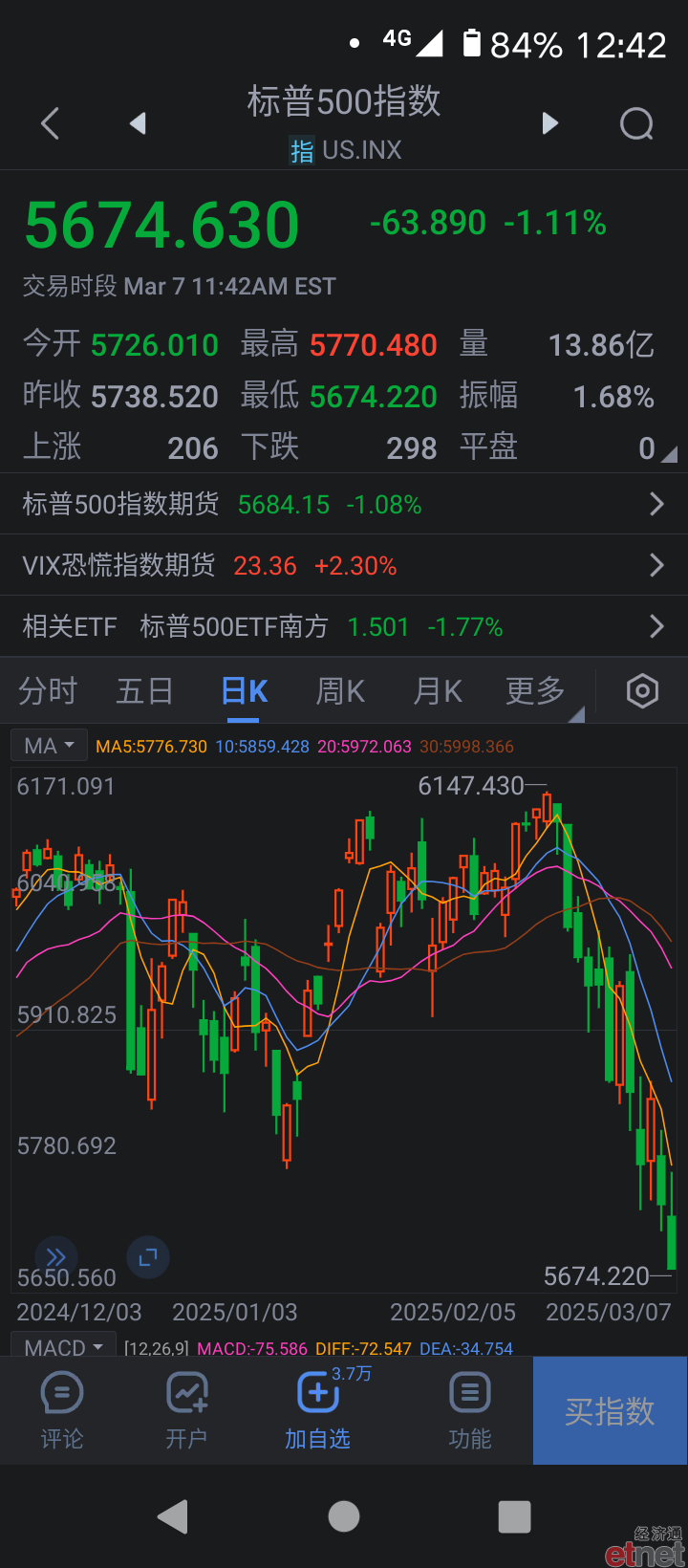This screenshot has height=1568, width=688.
Task: Switch to the 月K chart tab
Action: pos(439,690)
